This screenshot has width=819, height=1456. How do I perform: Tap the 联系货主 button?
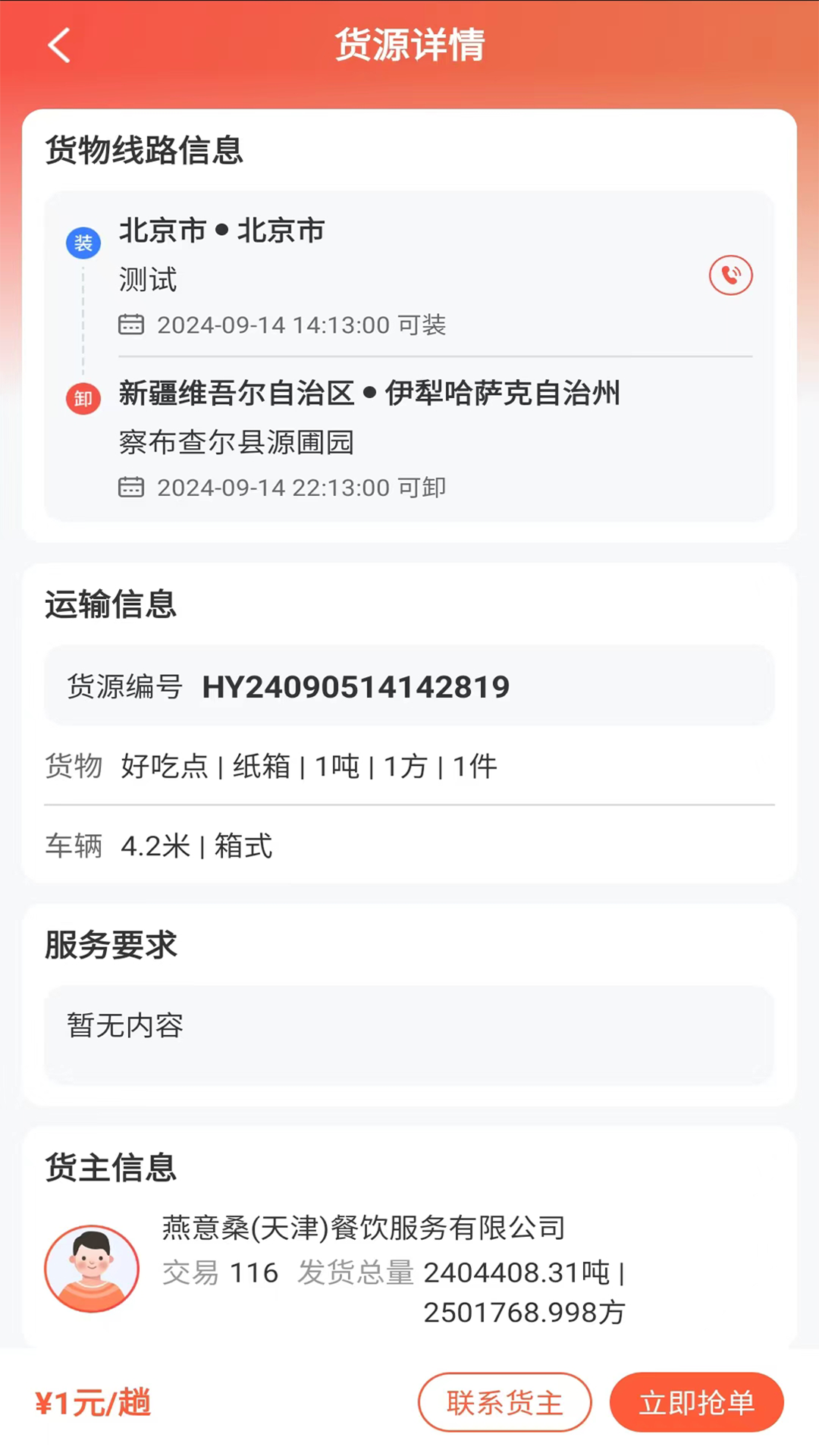pos(504,1402)
